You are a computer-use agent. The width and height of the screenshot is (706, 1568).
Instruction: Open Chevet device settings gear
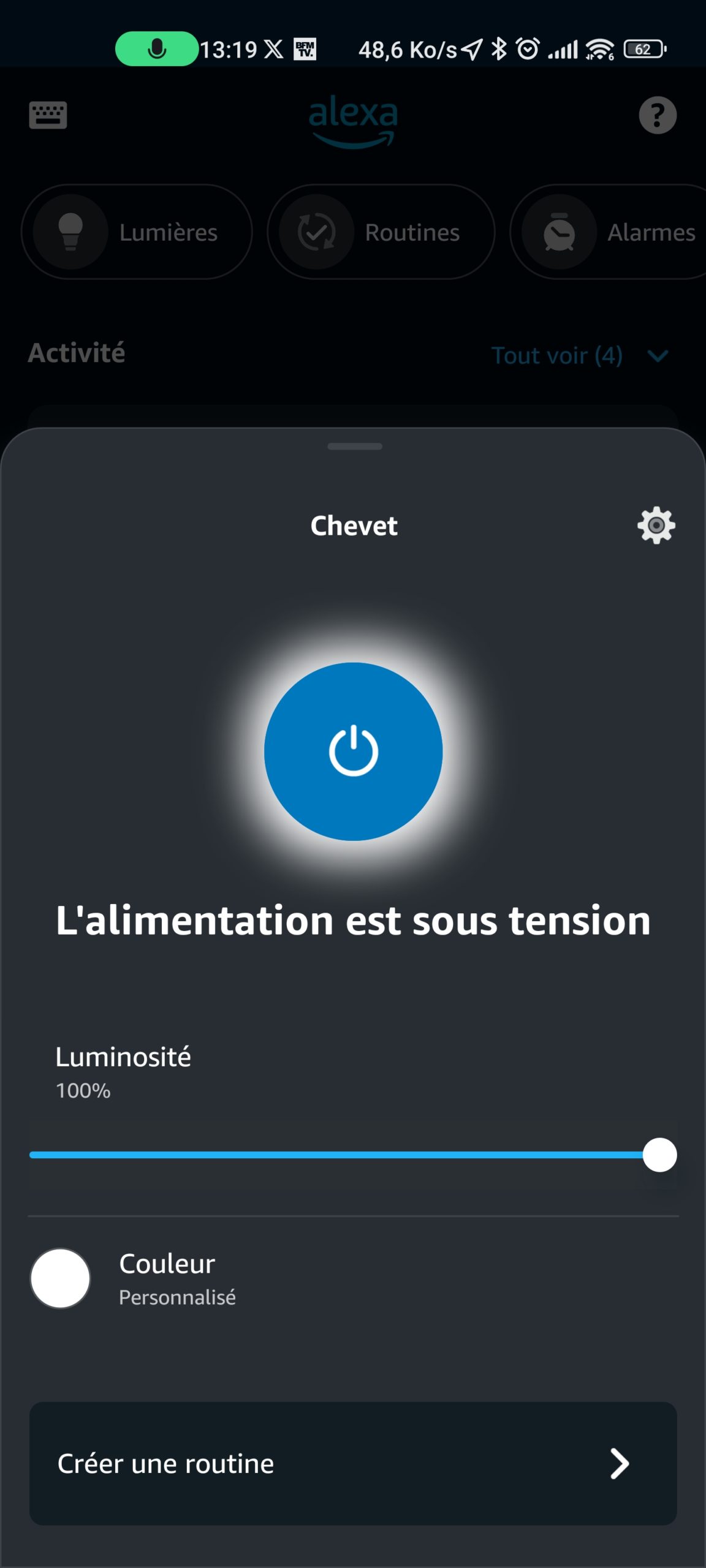pyautogui.click(x=656, y=525)
